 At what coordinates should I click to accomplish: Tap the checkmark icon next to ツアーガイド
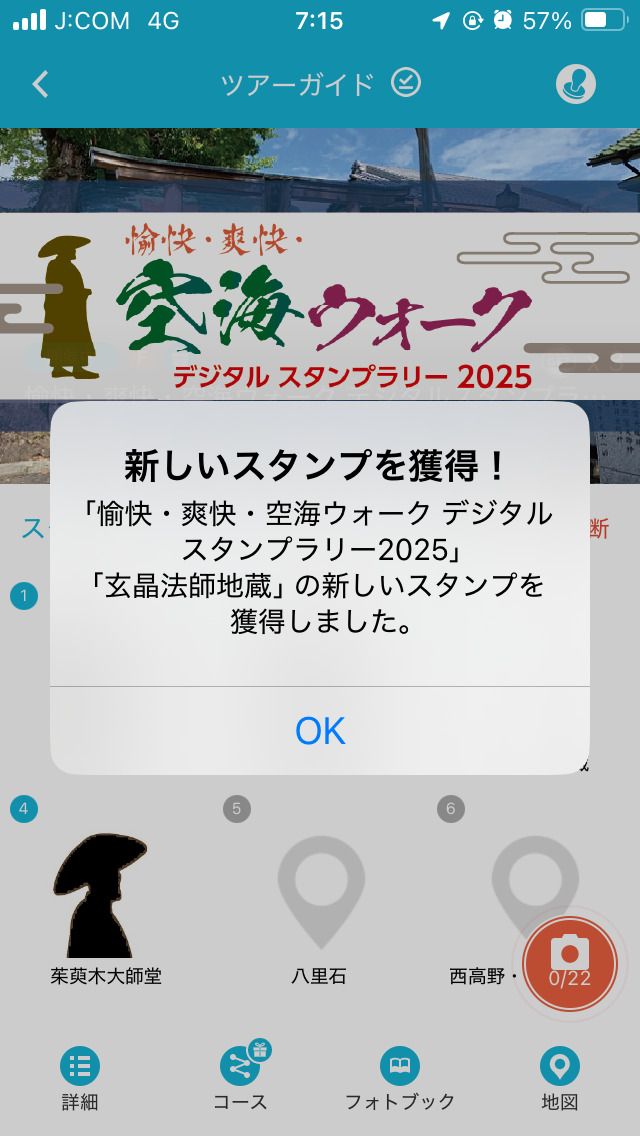point(406,83)
